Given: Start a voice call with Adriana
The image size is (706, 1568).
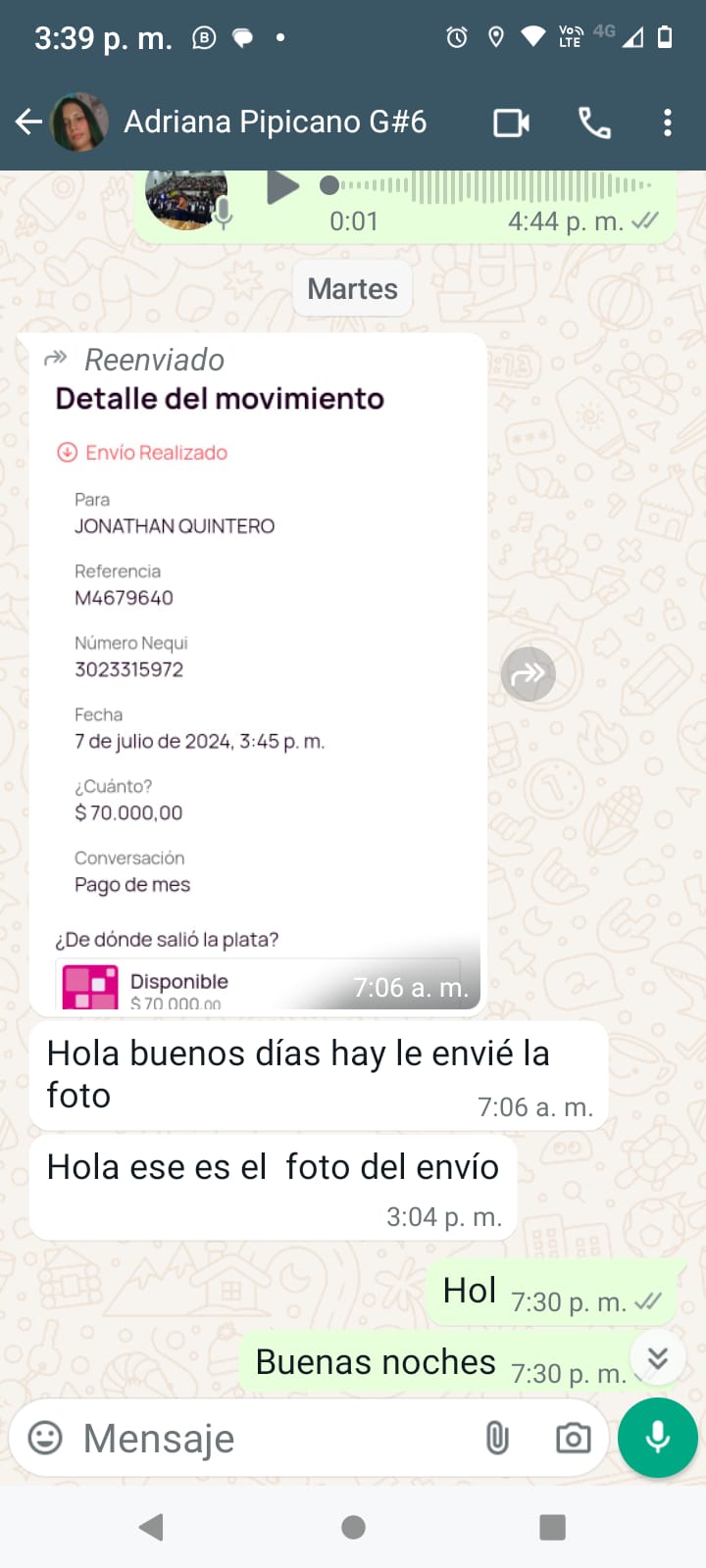Looking at the screenshot, I should (x=594, y=122).
